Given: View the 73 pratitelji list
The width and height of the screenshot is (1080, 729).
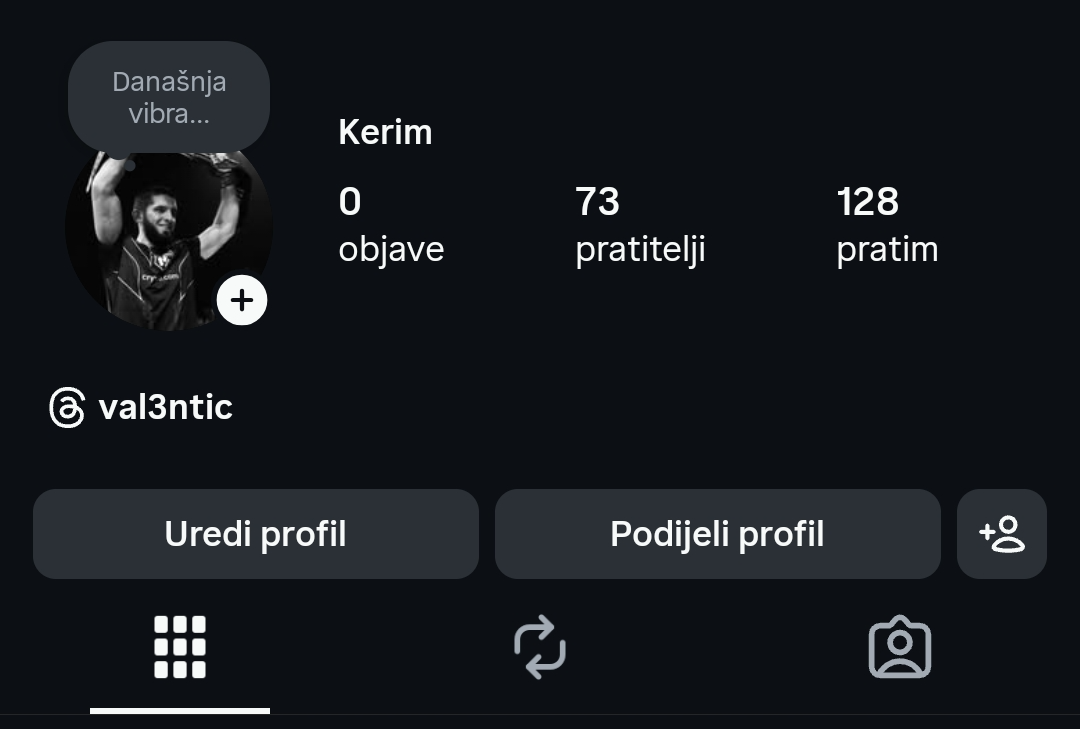Looking at the screenshot, I should coord(640,226).
